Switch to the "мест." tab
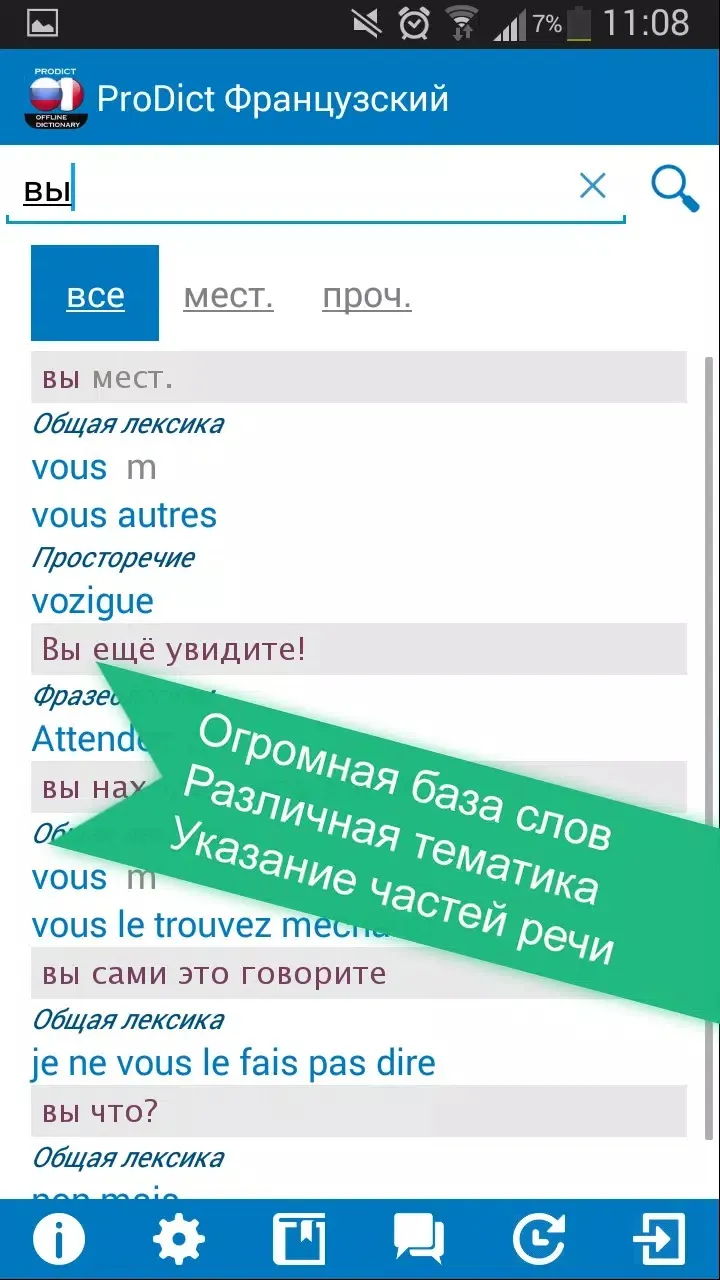720x1280 pixels. click(x=228, y=297)
